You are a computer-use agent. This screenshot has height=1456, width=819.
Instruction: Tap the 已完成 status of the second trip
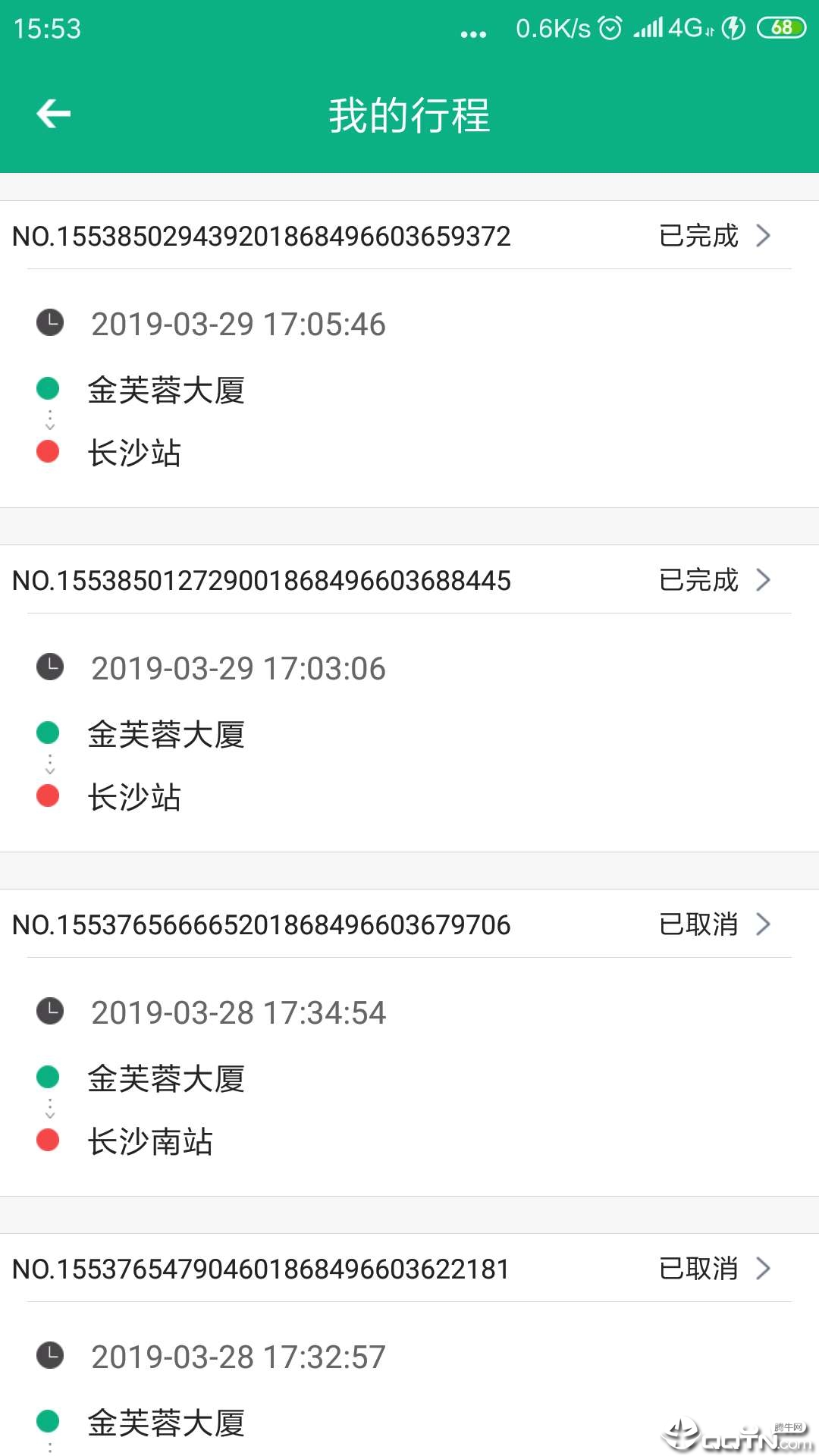click(698, 580)
